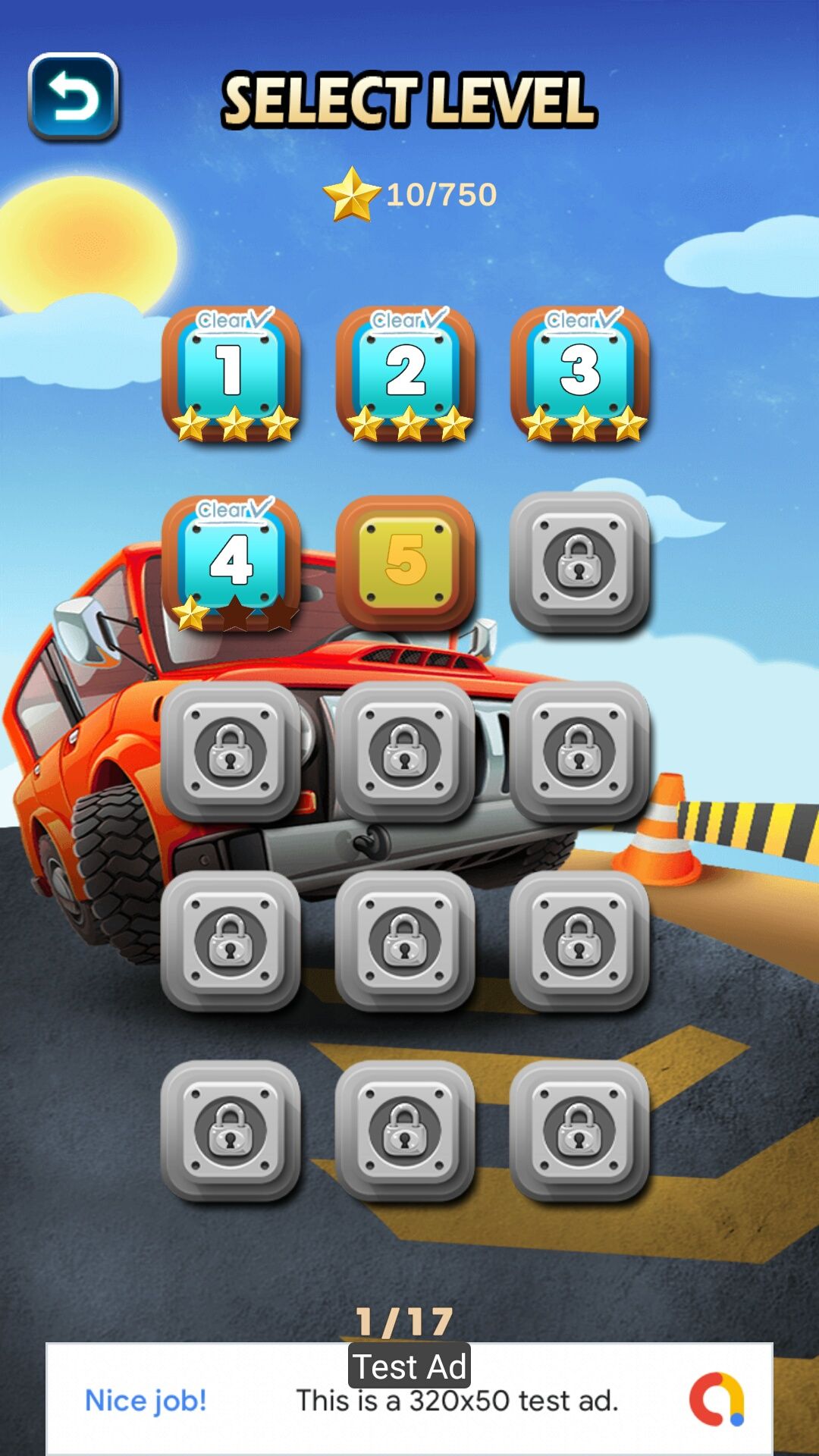Start the unlocked level 5
Viewport: 819px width, 1456px height.
point(405,563)
